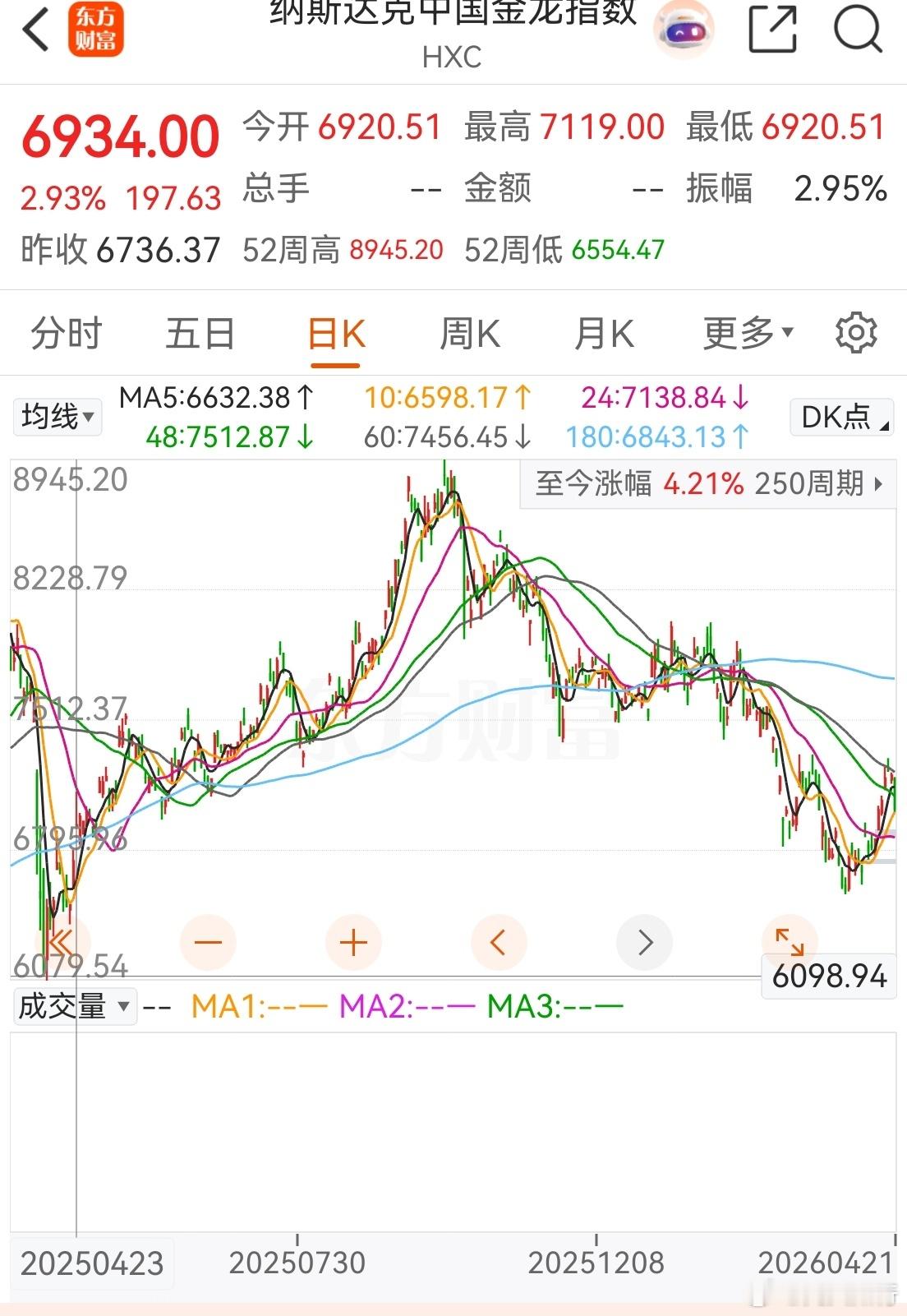The width and height of the screenshot is (907, 1316).
Task: Zoom out the chart with the minus control
Action: pos(209,942)
